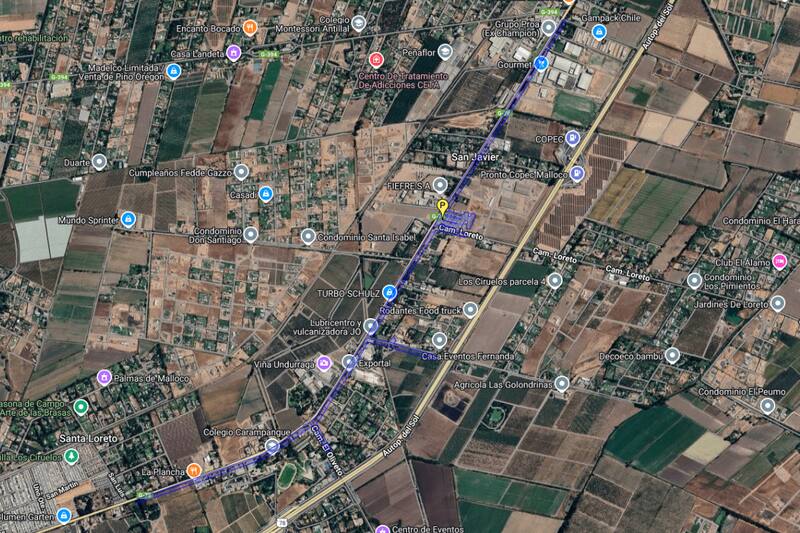
Task: Open the La Plancha restaurant marker
Action: pos(195,469)
